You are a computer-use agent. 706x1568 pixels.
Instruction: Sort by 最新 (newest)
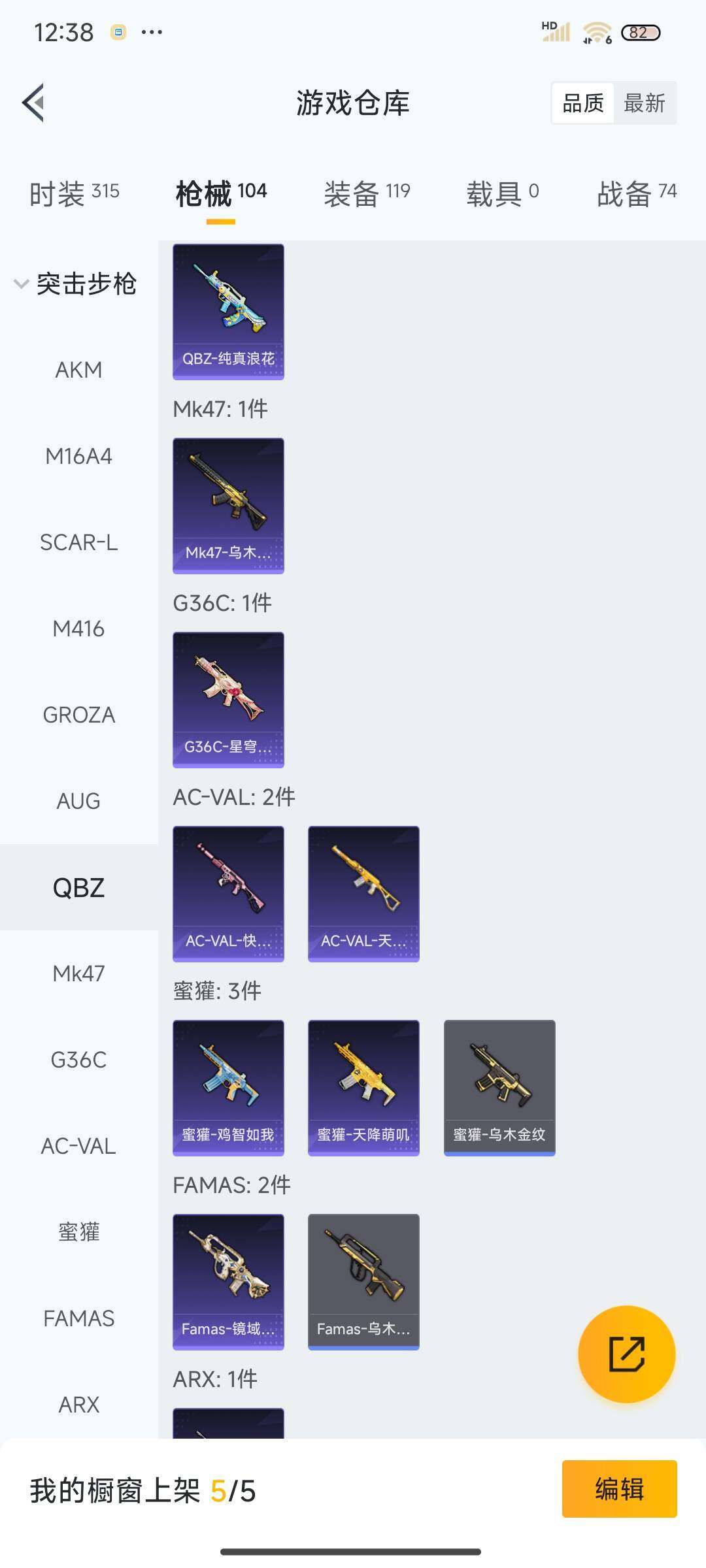point(644,103)
